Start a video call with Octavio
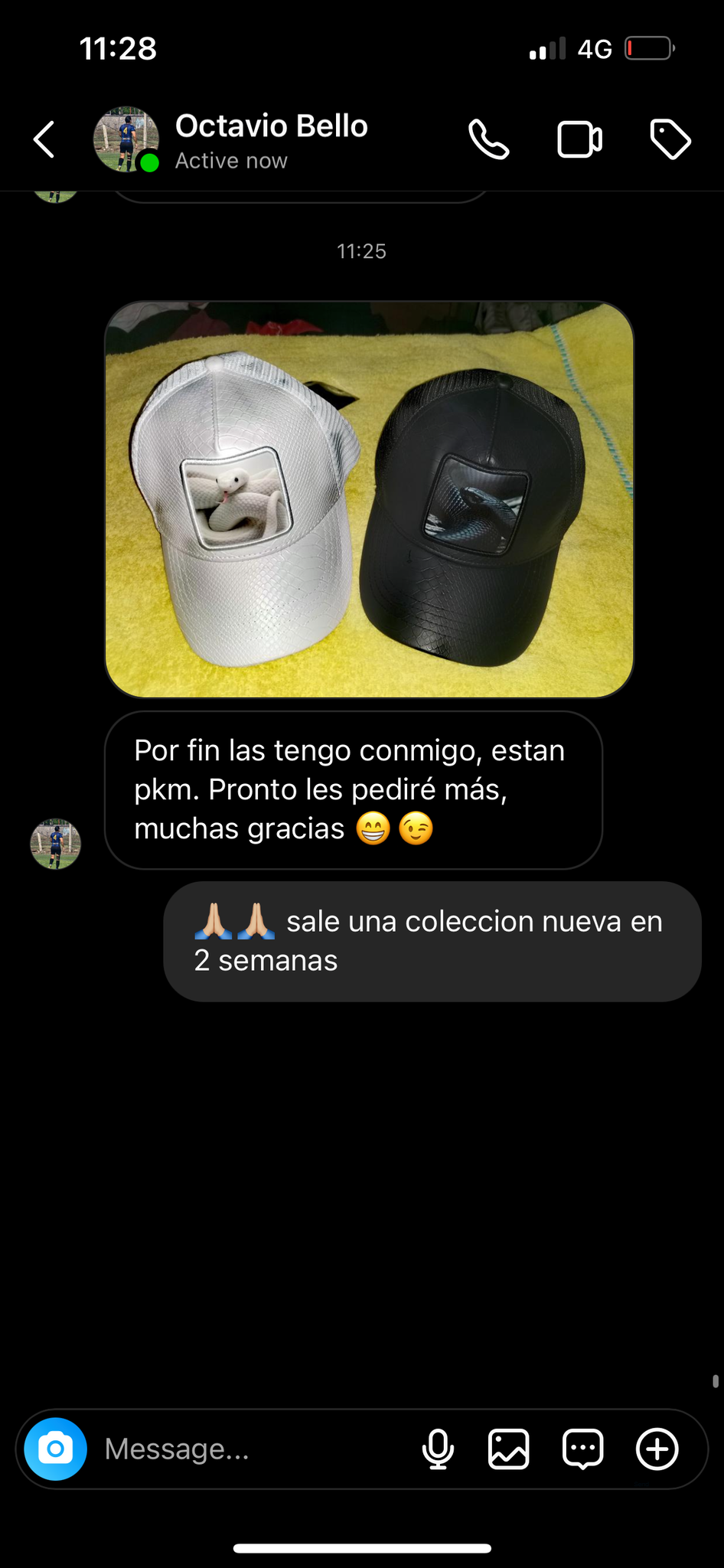The height and width of the screenshot is (1568, 724). point(579,140)
